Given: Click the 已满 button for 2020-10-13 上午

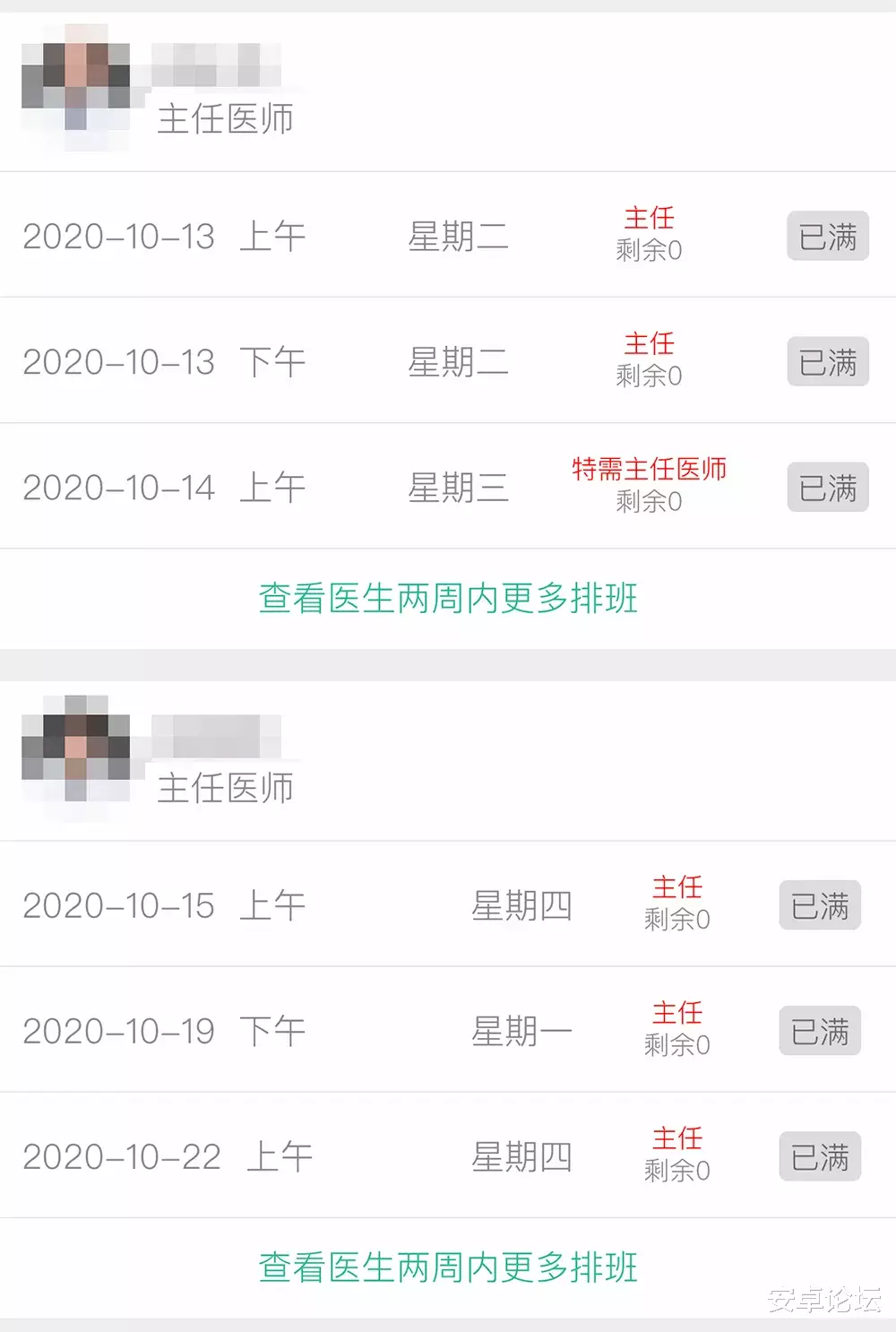Looking at the screenshot, I should 826,236.
